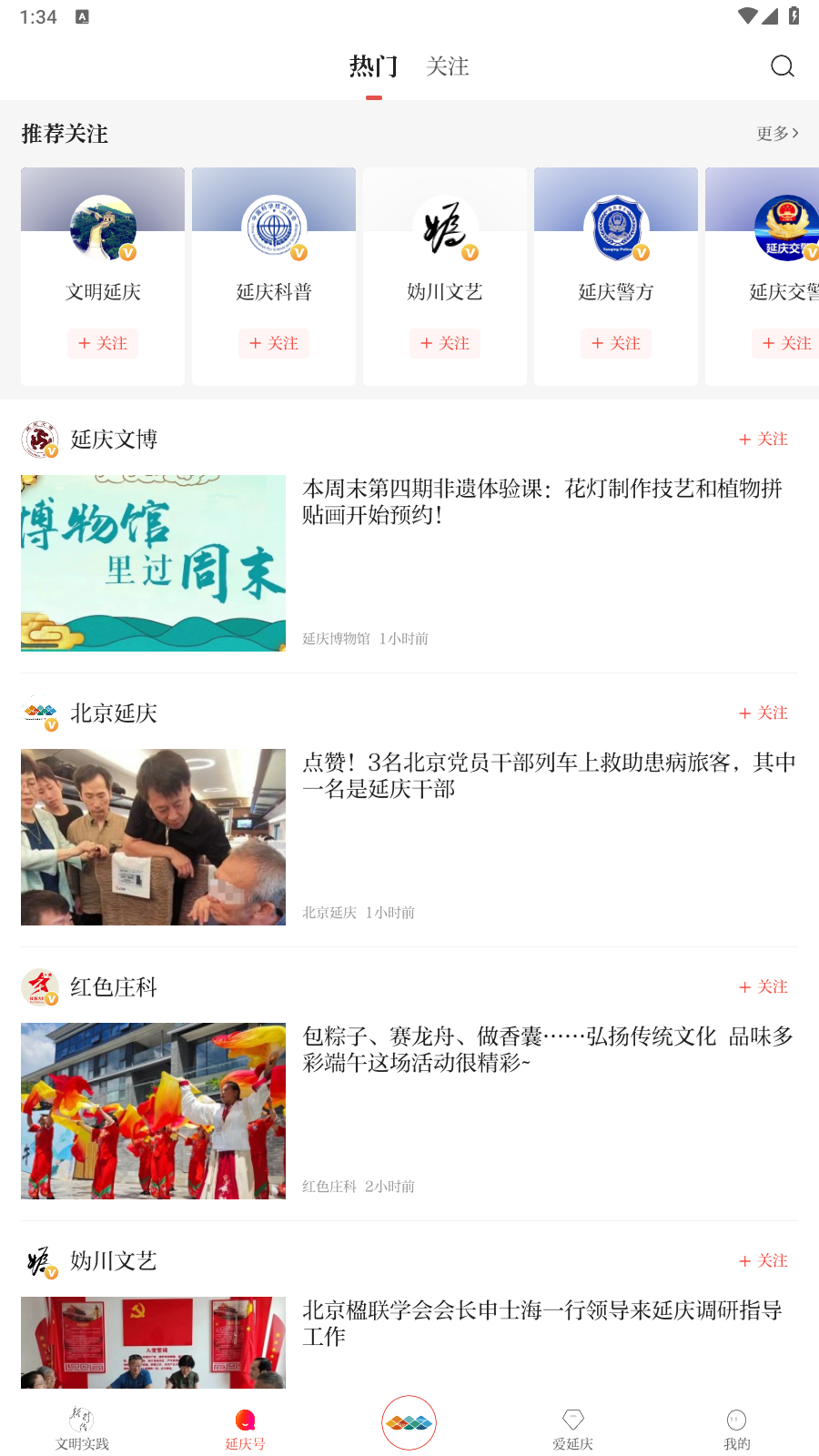Follow 妫川文艺 in recommended cards
819x1456 pixels.
[x=445, y=343]
